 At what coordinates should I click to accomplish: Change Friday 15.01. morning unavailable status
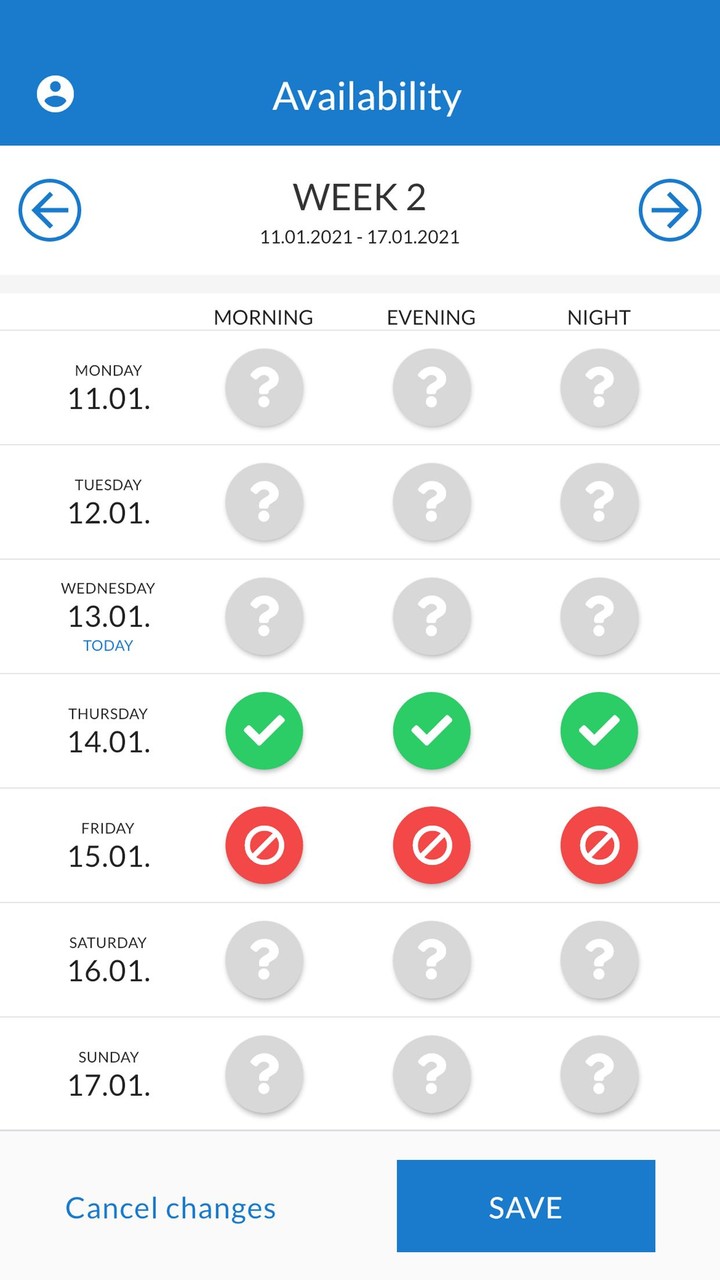click(x=264, y=845)
